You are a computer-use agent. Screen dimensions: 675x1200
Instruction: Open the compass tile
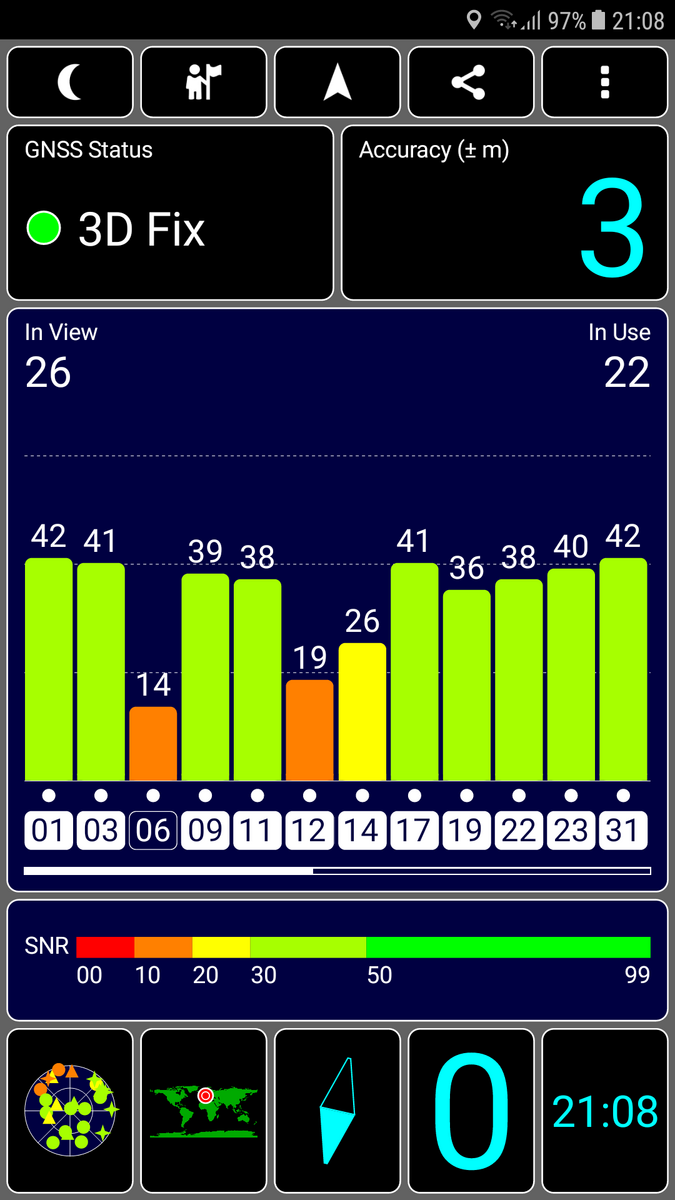338,1110
